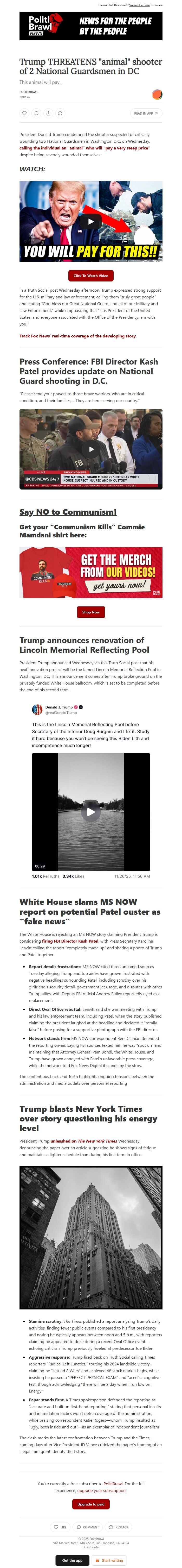182x1568 pixels.
Task: Open comments via the speech bubble icon
Action: pyautogui.click(x=36, y=113)
